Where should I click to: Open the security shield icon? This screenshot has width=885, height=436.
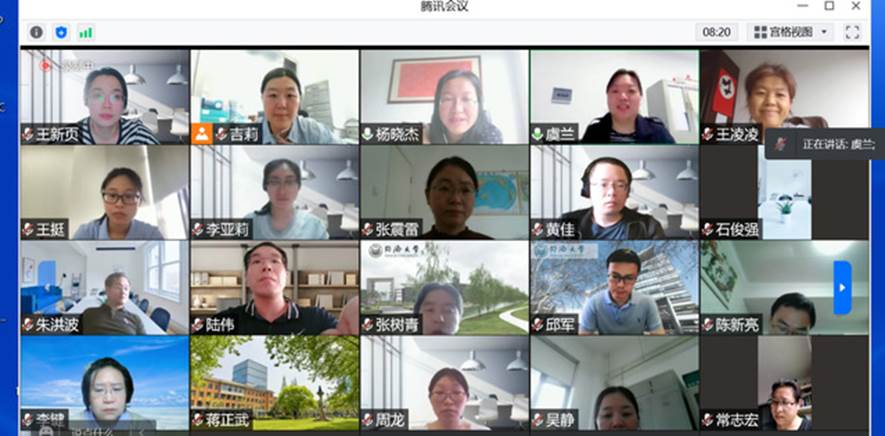tap(61, 32)
